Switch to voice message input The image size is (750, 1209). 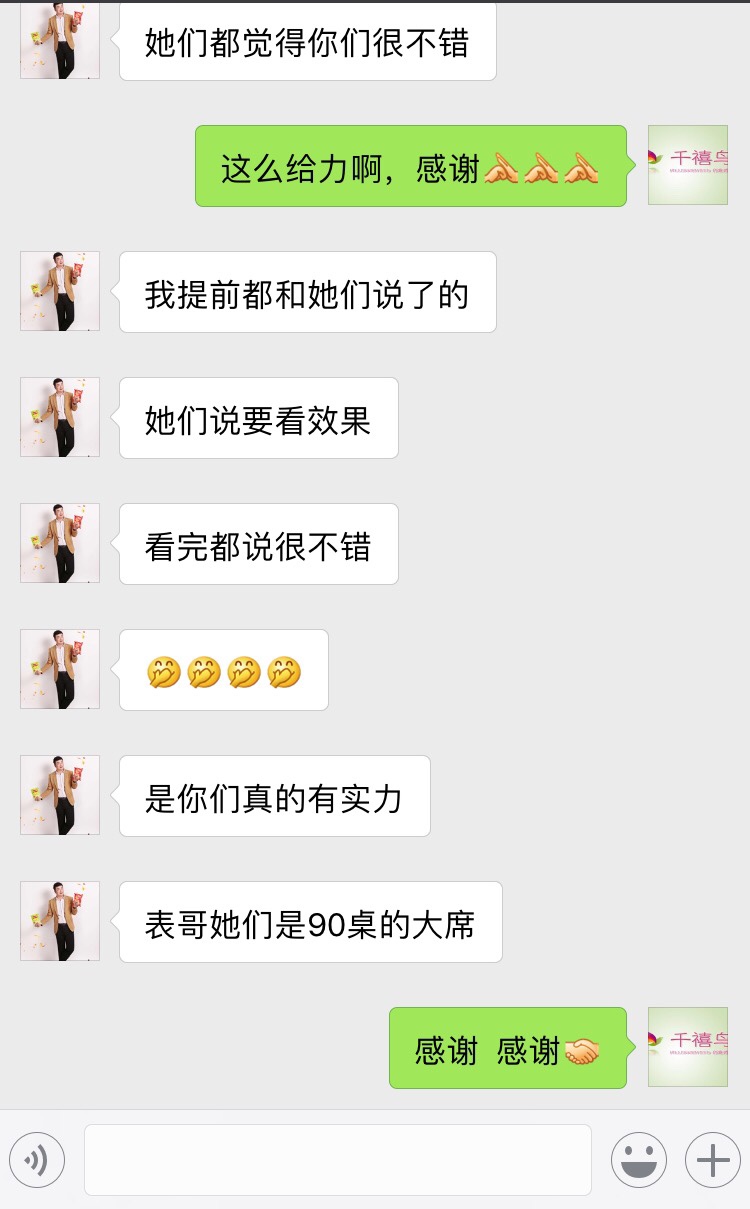click(37, 1160)
